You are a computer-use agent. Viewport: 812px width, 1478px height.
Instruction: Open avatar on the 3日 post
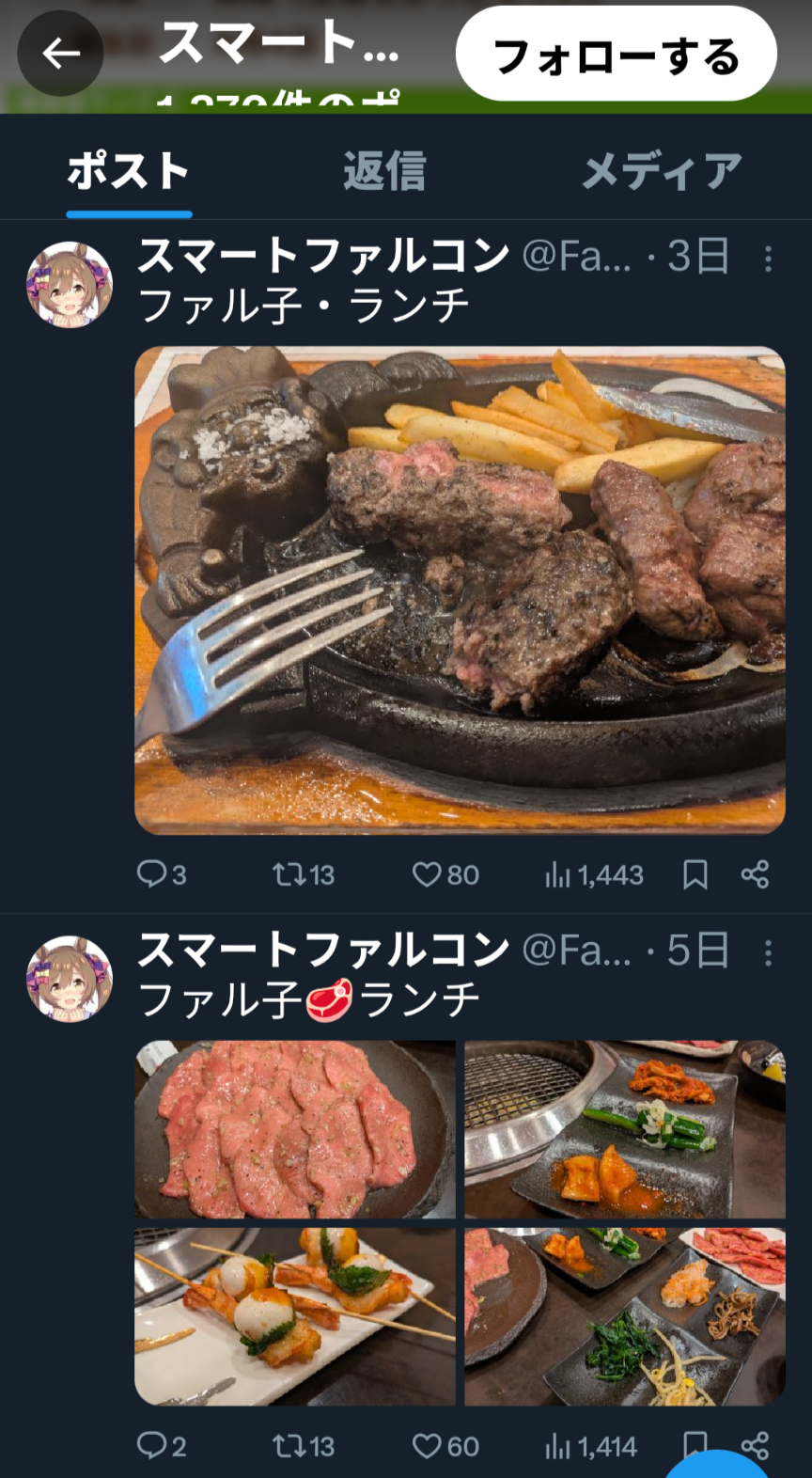[70, 285]
